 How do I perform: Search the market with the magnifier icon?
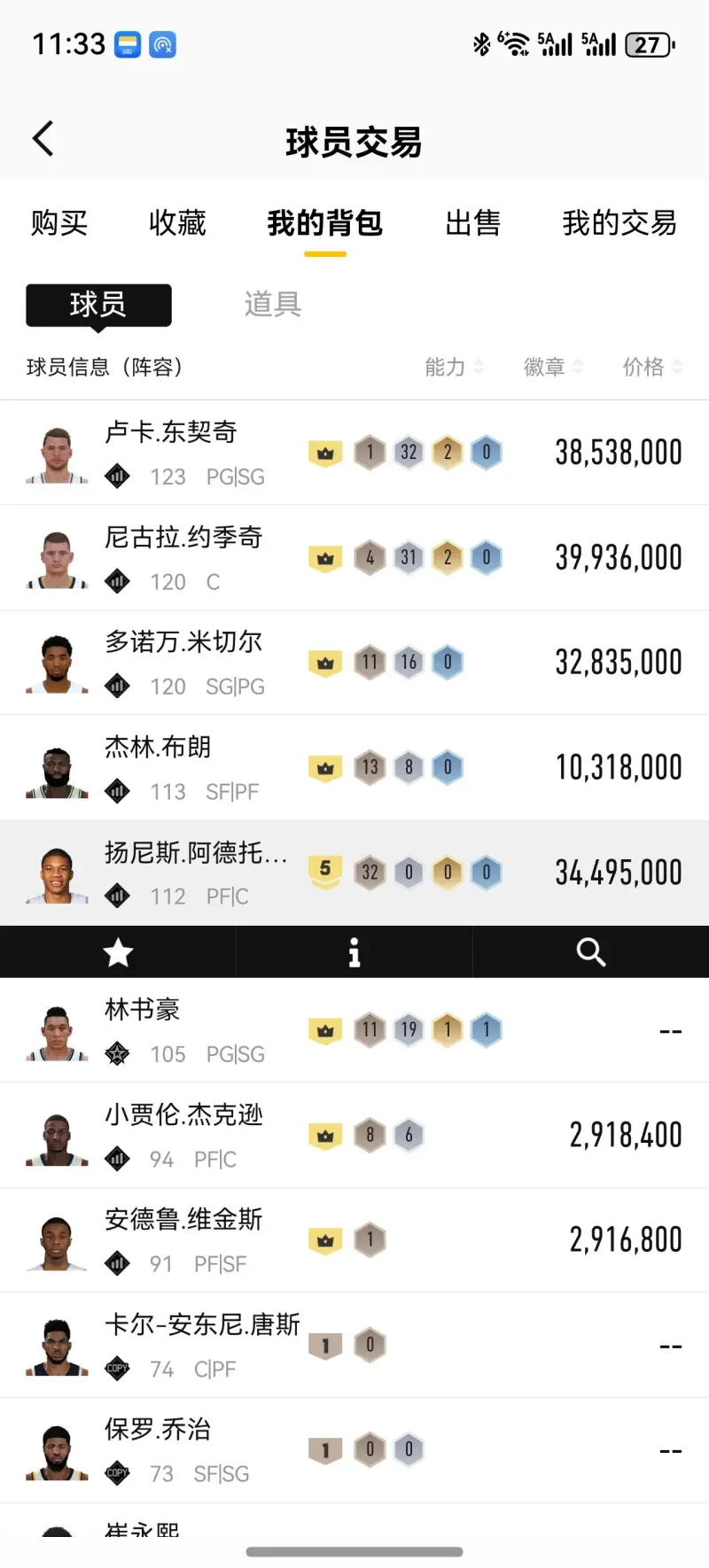(590, 953)
